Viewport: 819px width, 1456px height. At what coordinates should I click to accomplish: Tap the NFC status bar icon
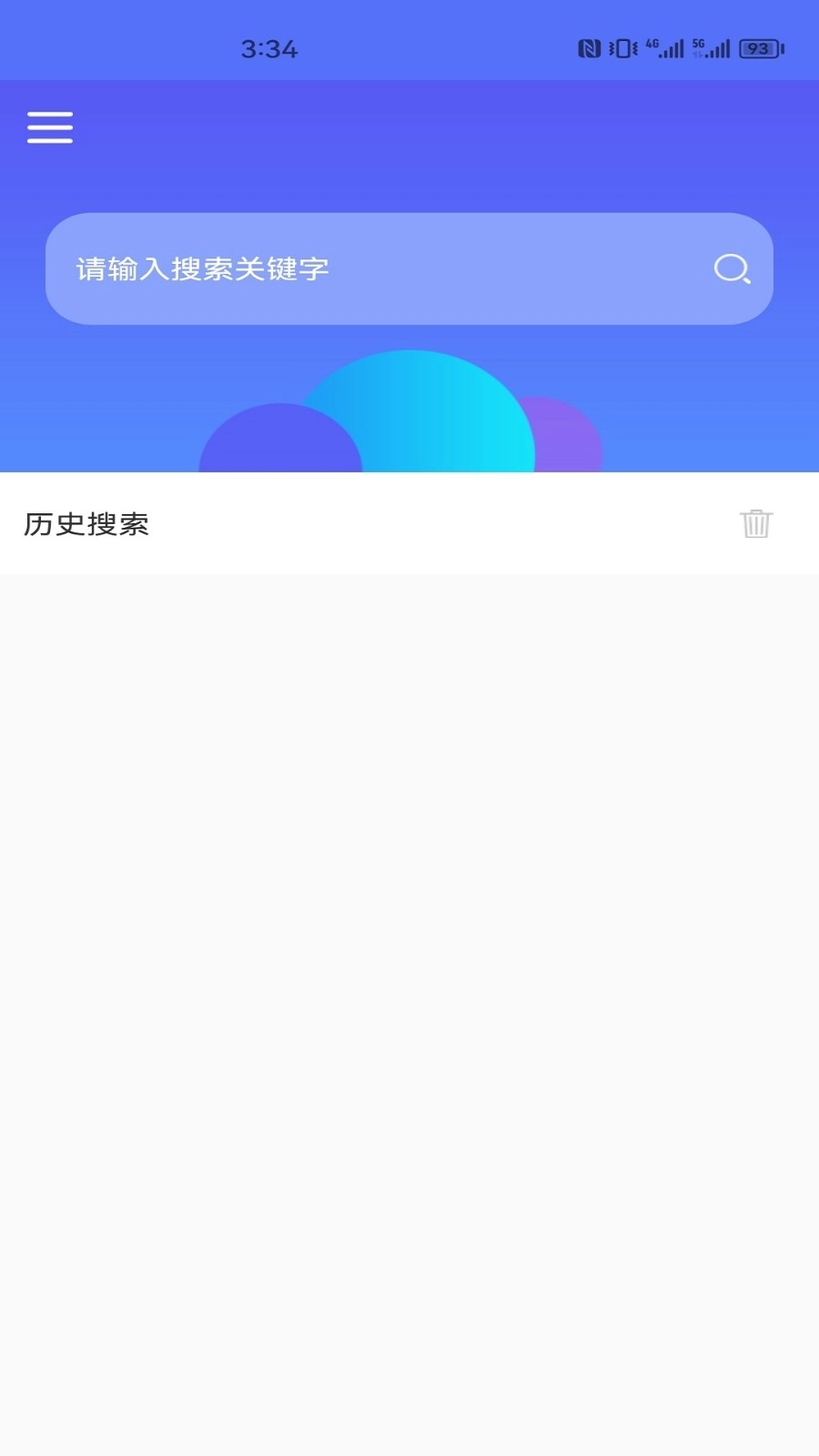(x=591, y=47)
